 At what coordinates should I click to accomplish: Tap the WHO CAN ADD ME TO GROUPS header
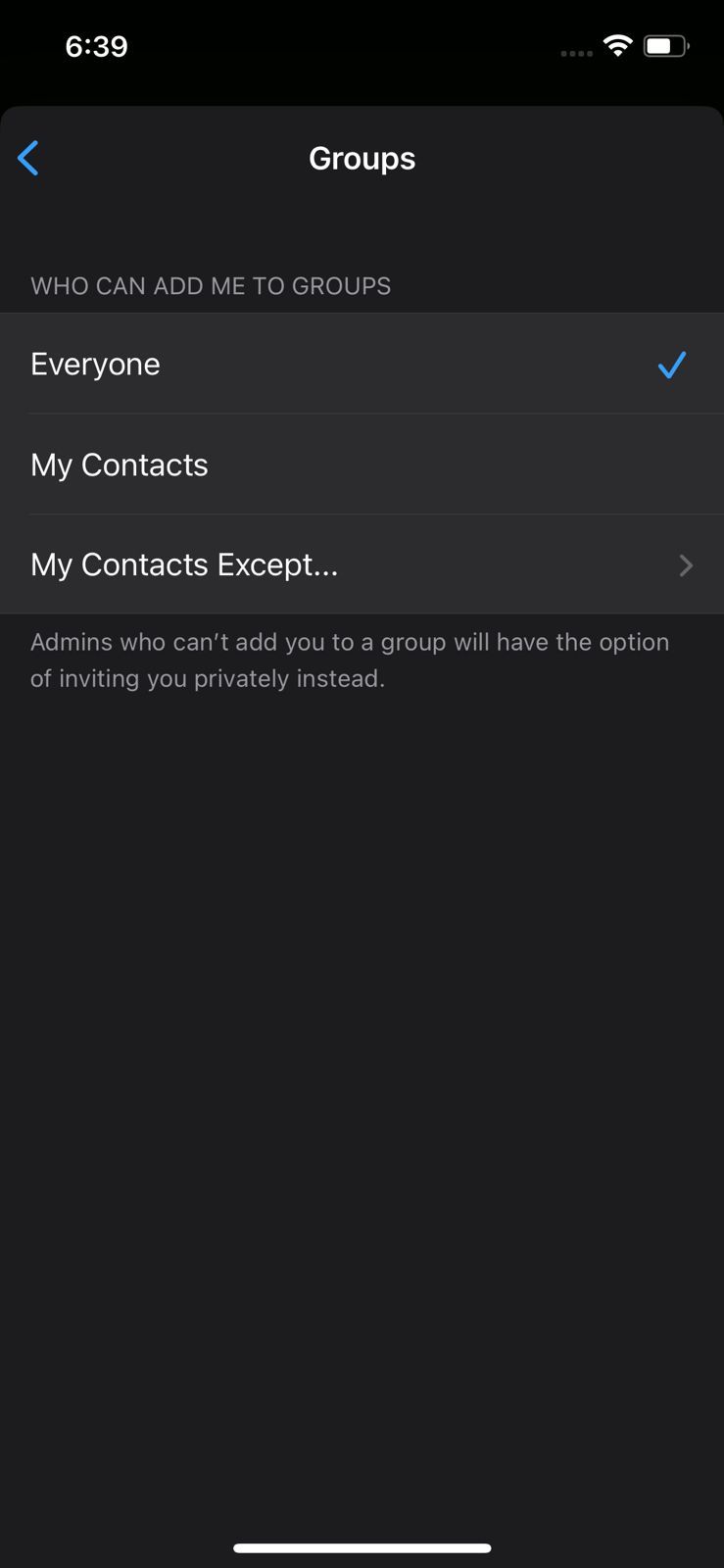click(x=210, y=285)
